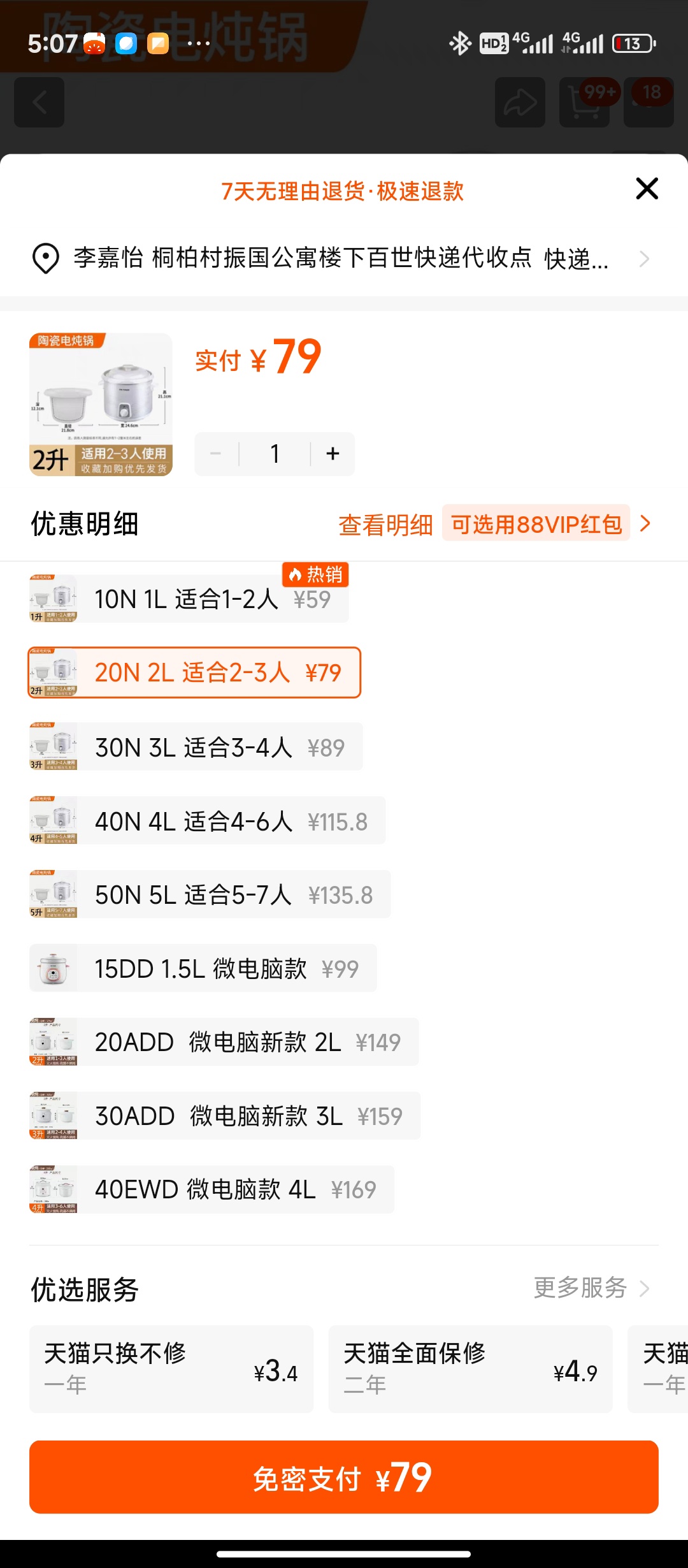Viewport: 688px width, 1568px height.
Task: Close the purchase options sheet
Action: tap(647, 189)
